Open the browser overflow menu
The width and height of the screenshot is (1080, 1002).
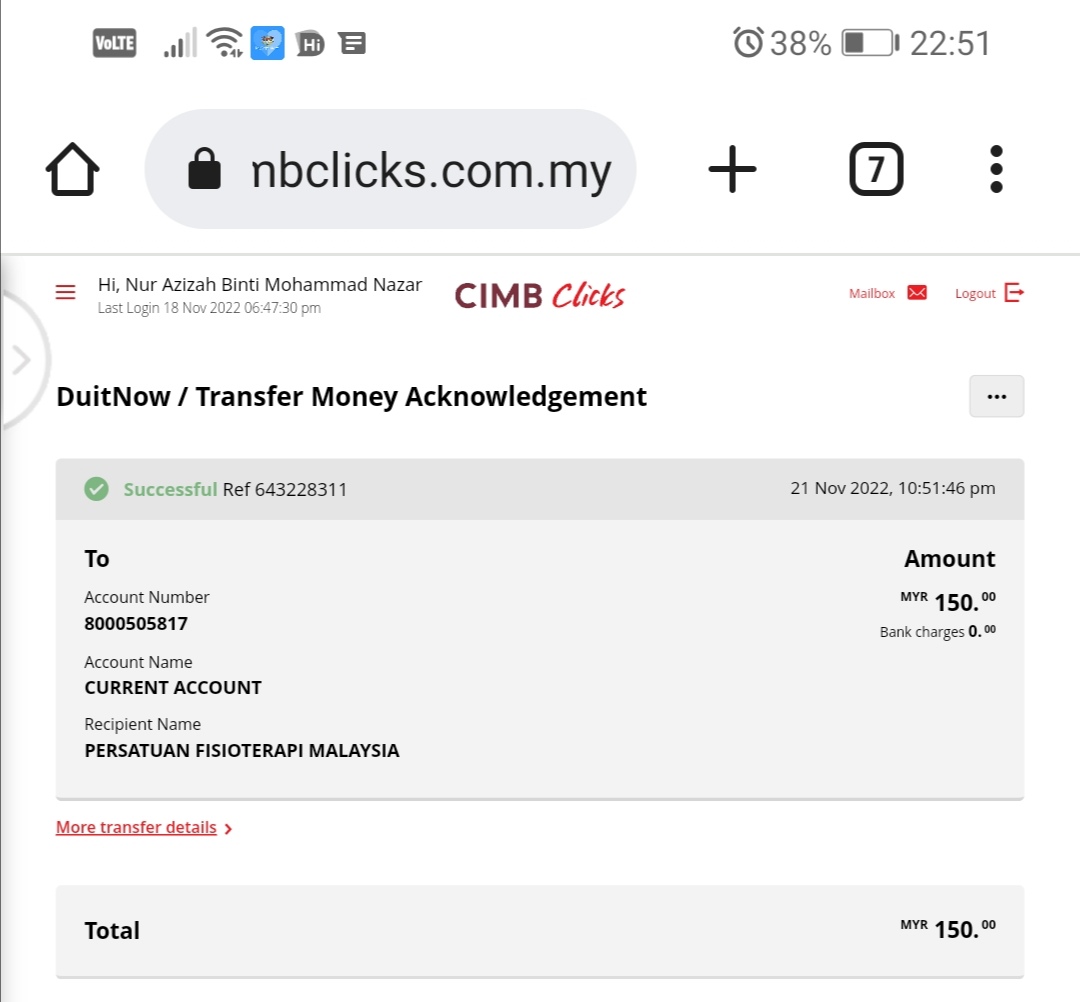(996, 169)
